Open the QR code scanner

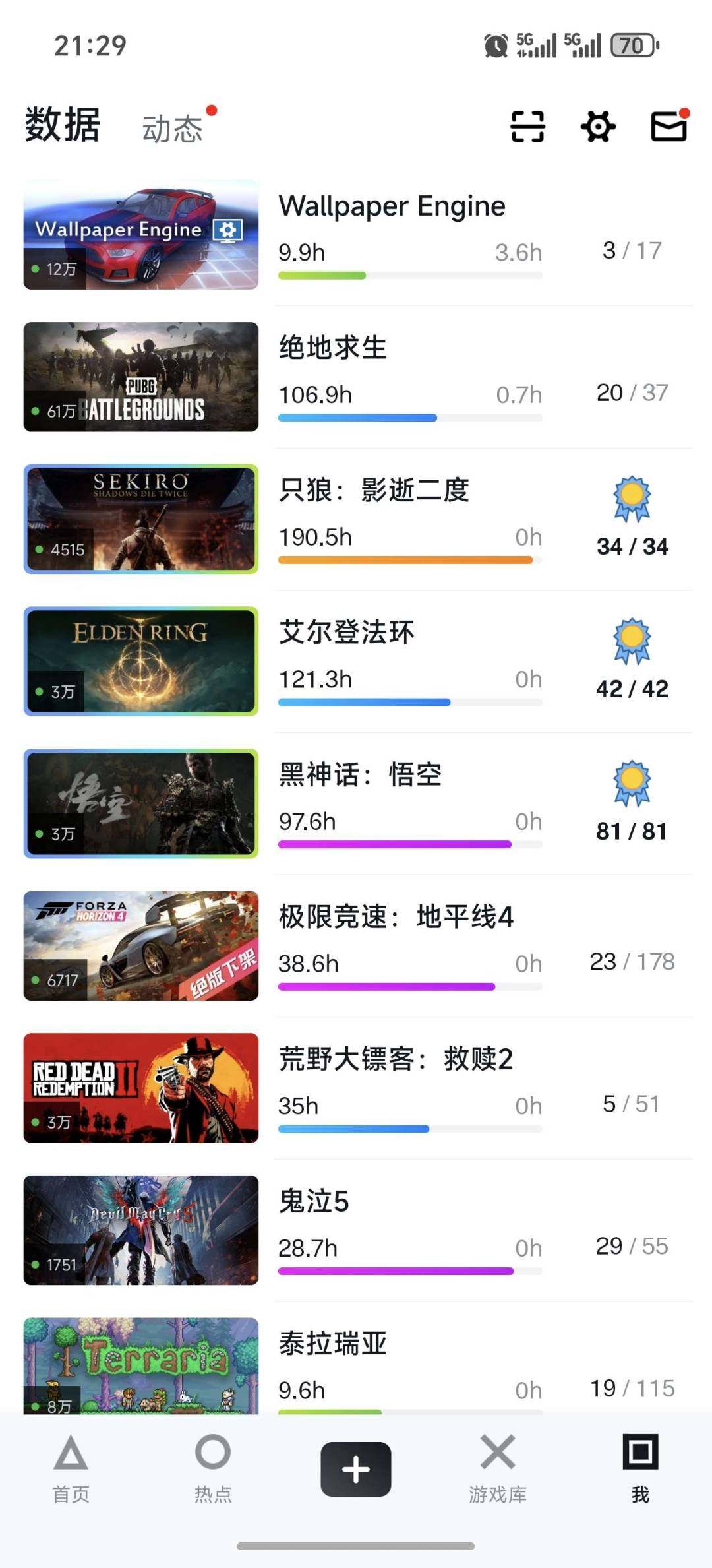point(527,128)
